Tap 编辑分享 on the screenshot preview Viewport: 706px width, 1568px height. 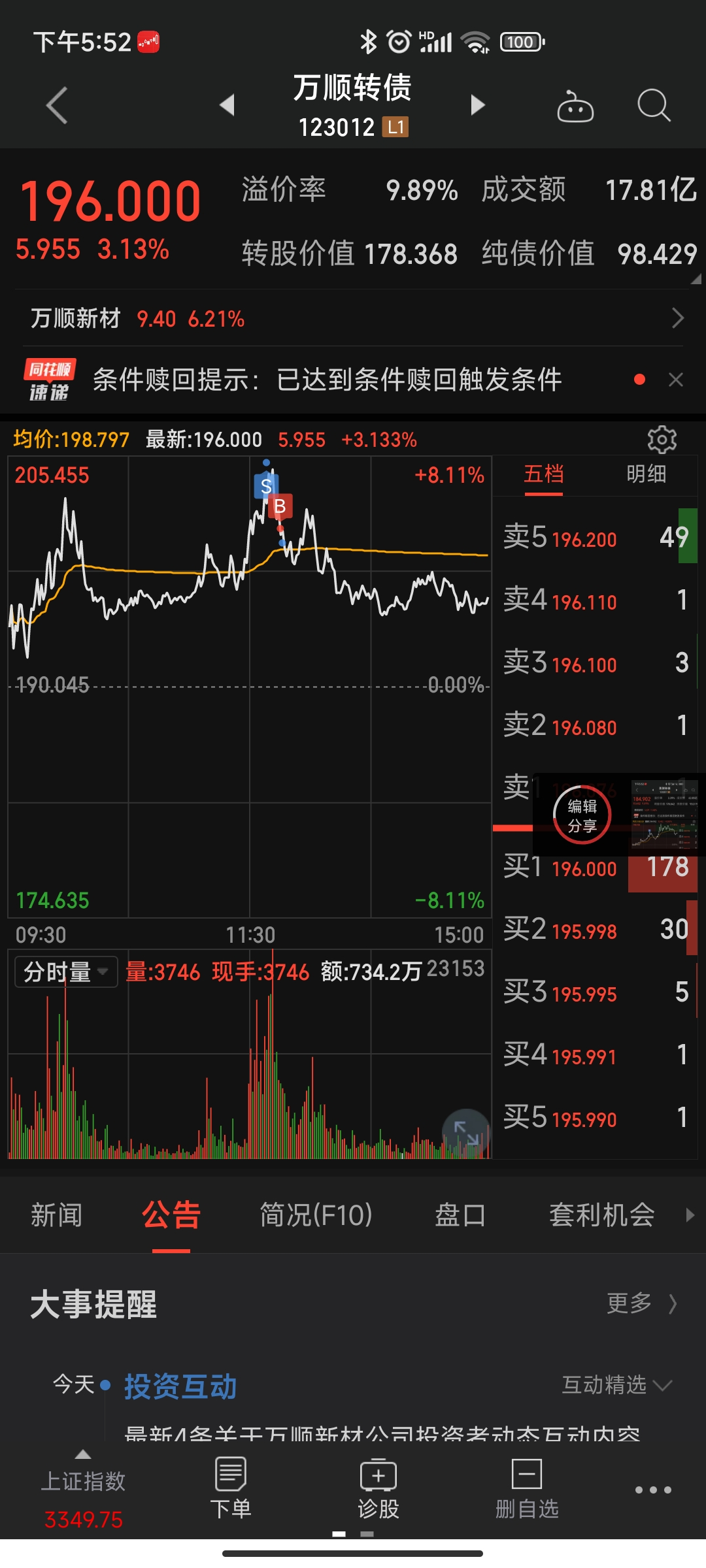(x=582, y=816)
